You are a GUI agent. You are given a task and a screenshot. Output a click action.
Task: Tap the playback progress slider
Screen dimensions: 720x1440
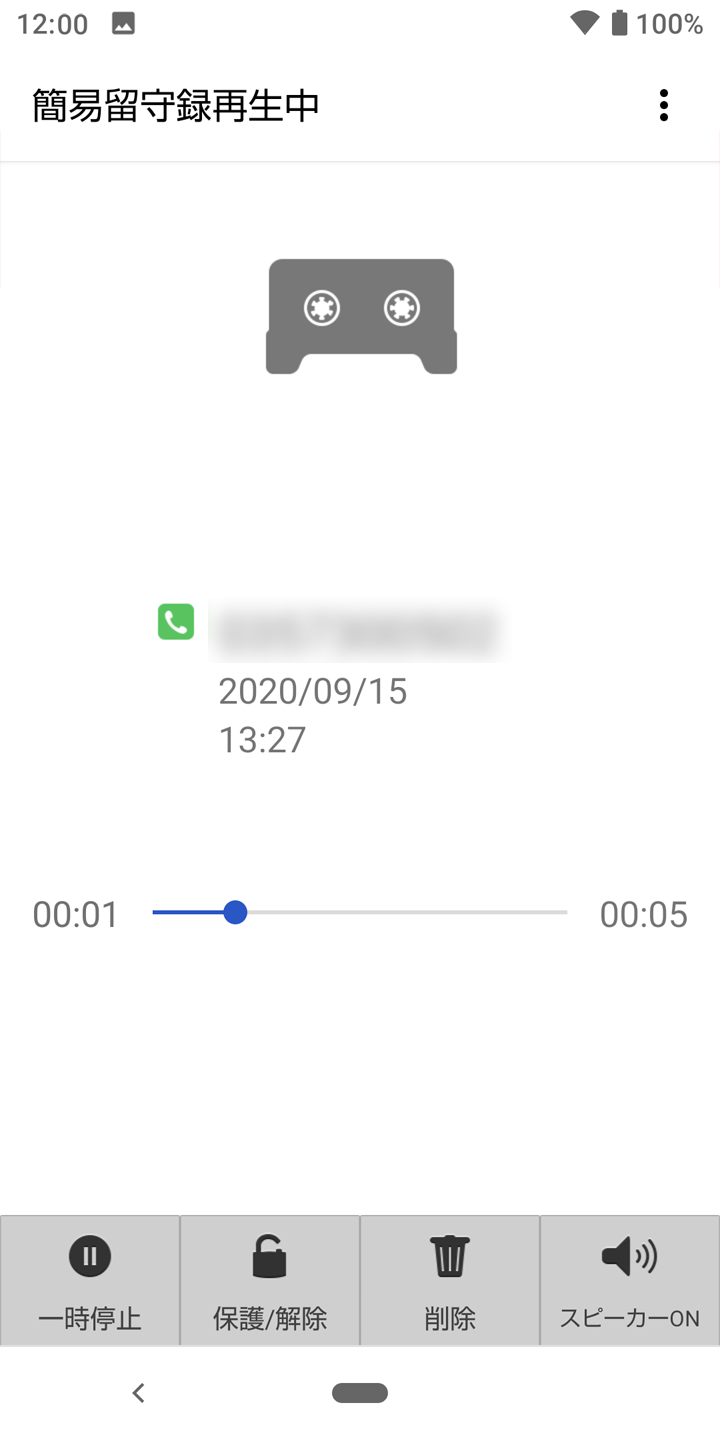click(360, 912)
